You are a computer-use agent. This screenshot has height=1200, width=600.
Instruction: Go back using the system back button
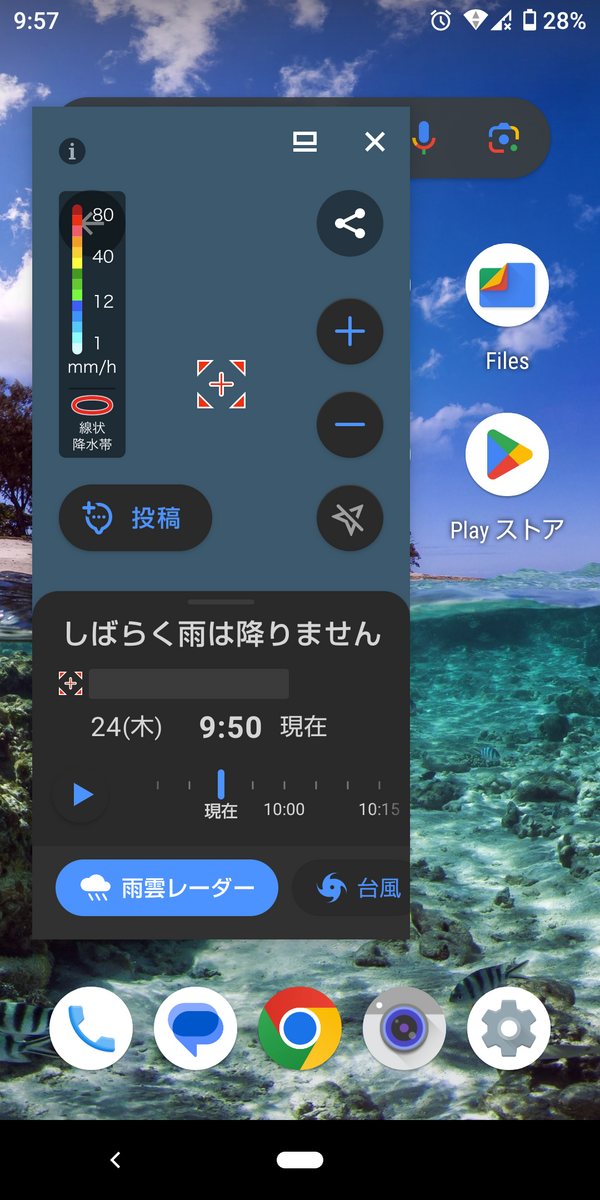coord(115,1160)
